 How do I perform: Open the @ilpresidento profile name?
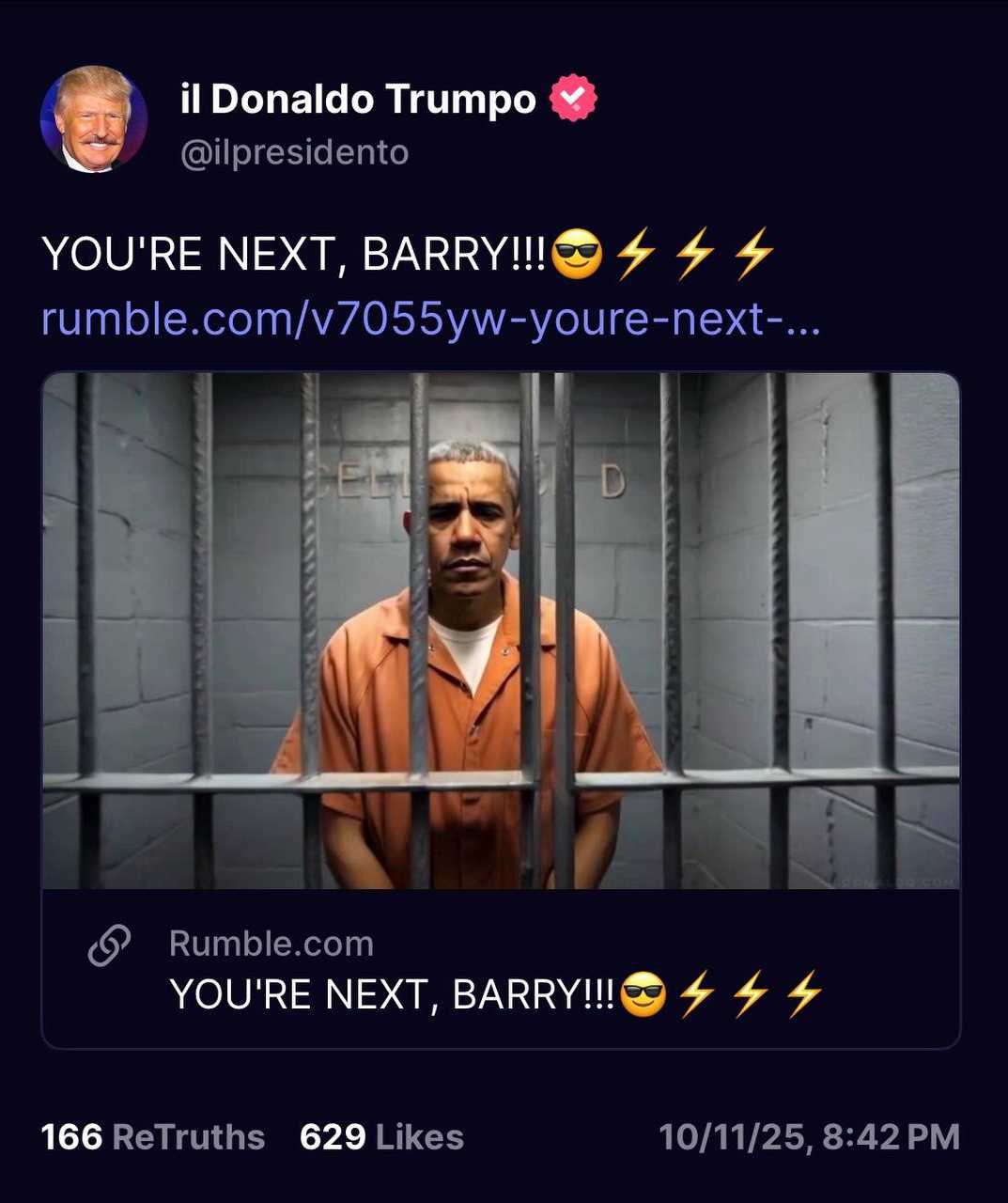click(x=294, y=152)
